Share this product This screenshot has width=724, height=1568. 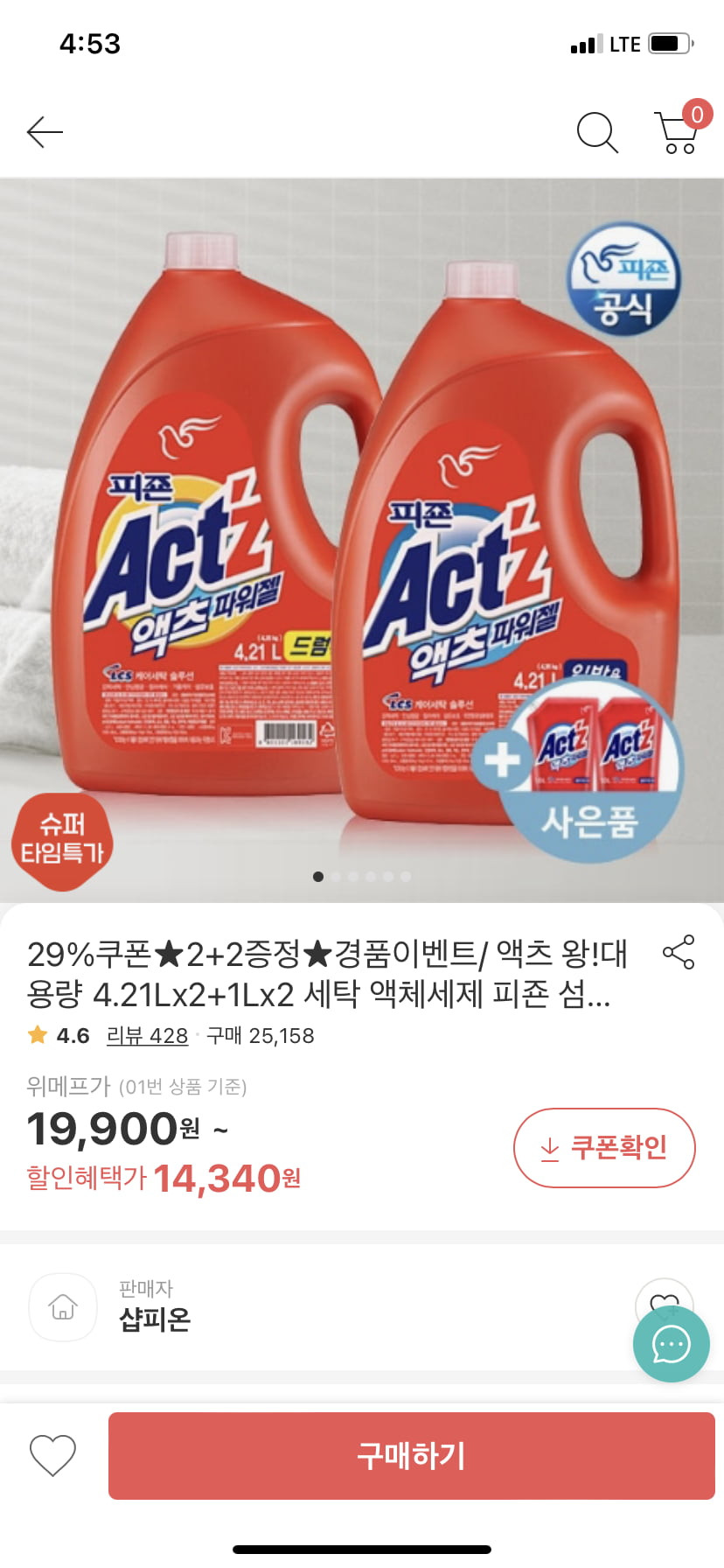[679, 952]
